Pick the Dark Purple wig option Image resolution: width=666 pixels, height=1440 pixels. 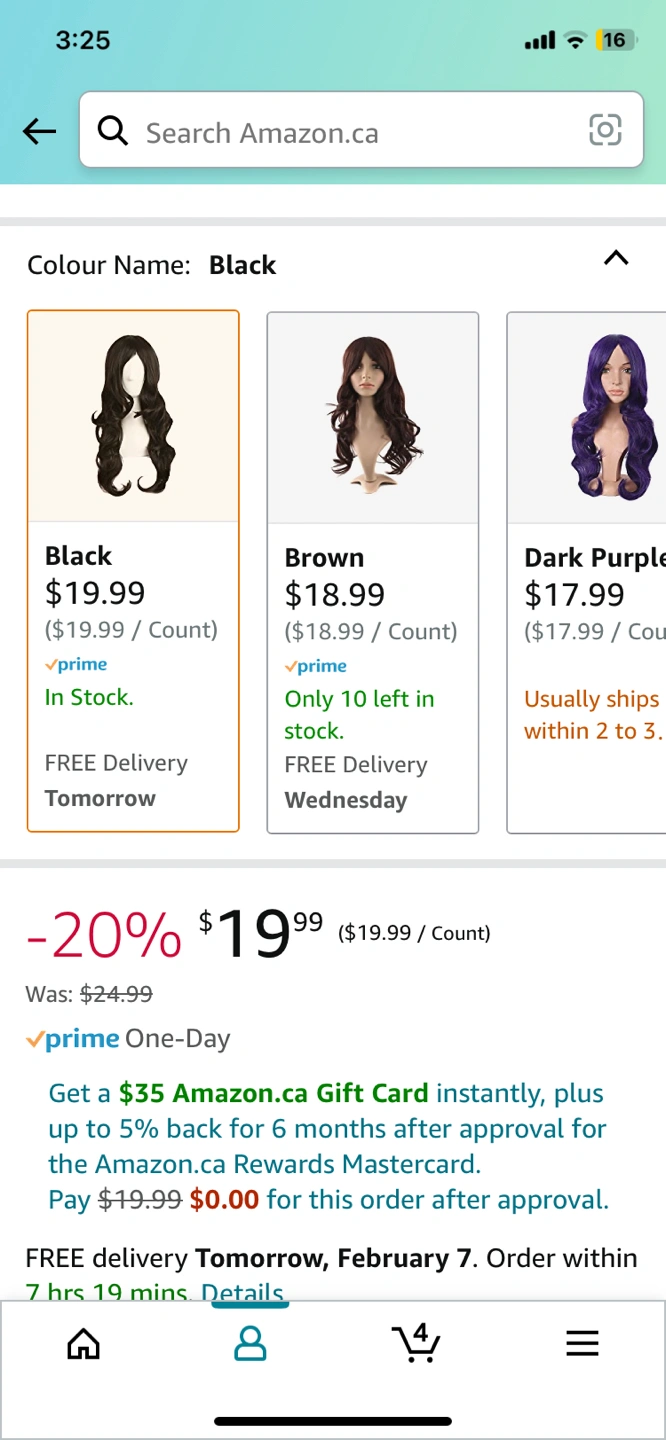click(x=587, y=572)
